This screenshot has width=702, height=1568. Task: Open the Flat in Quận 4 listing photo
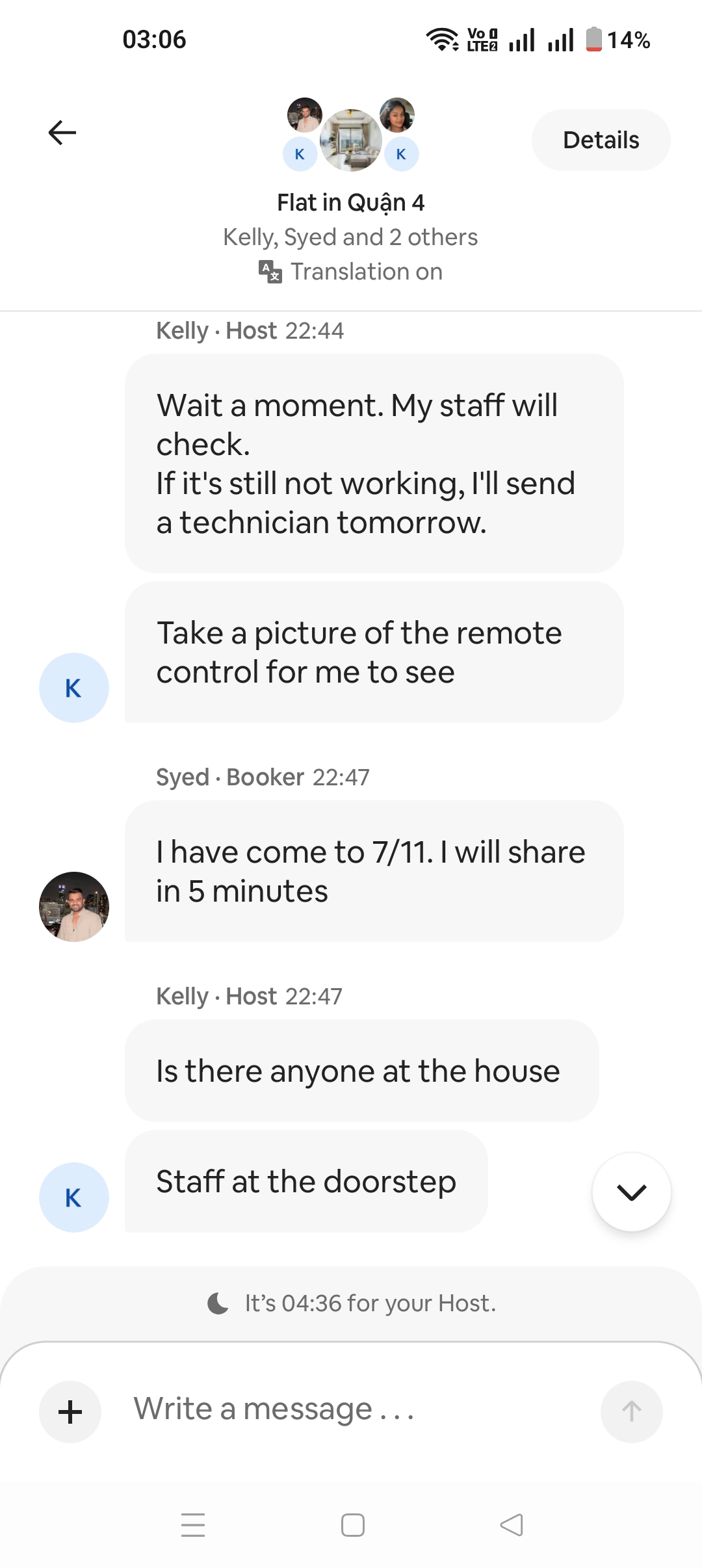351,140
